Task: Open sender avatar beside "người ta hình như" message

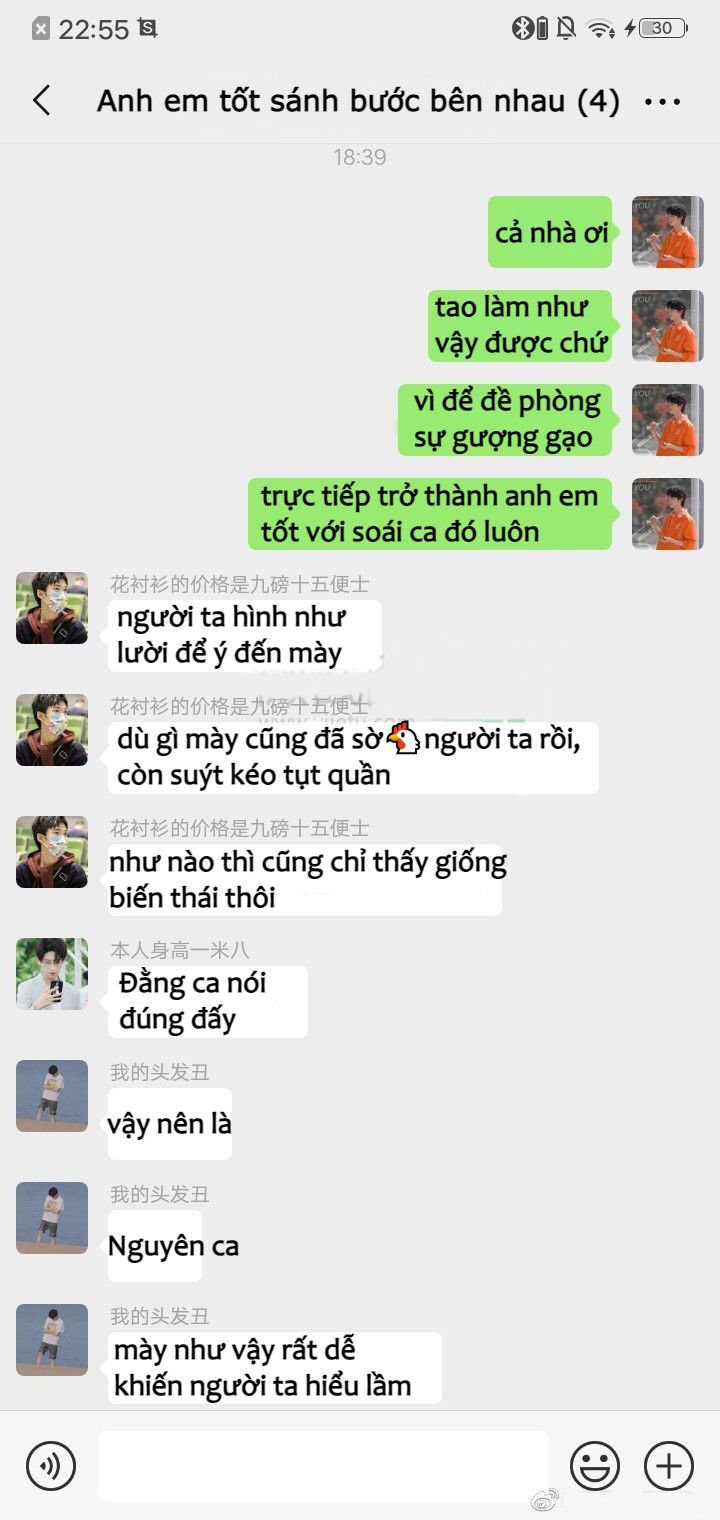Action: coord(52,608)
